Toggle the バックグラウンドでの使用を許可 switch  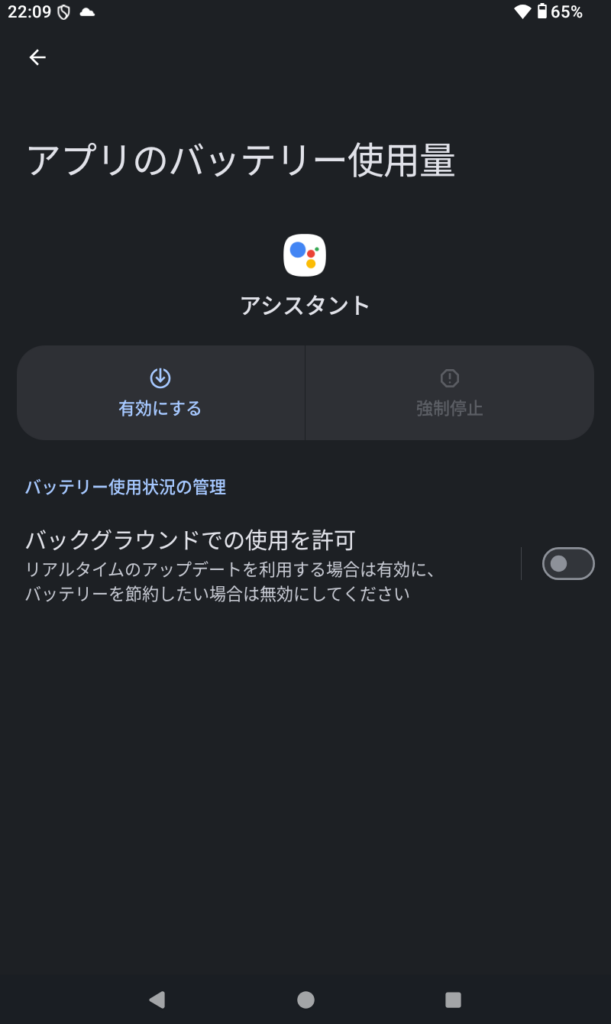click(x=567, y=564)
